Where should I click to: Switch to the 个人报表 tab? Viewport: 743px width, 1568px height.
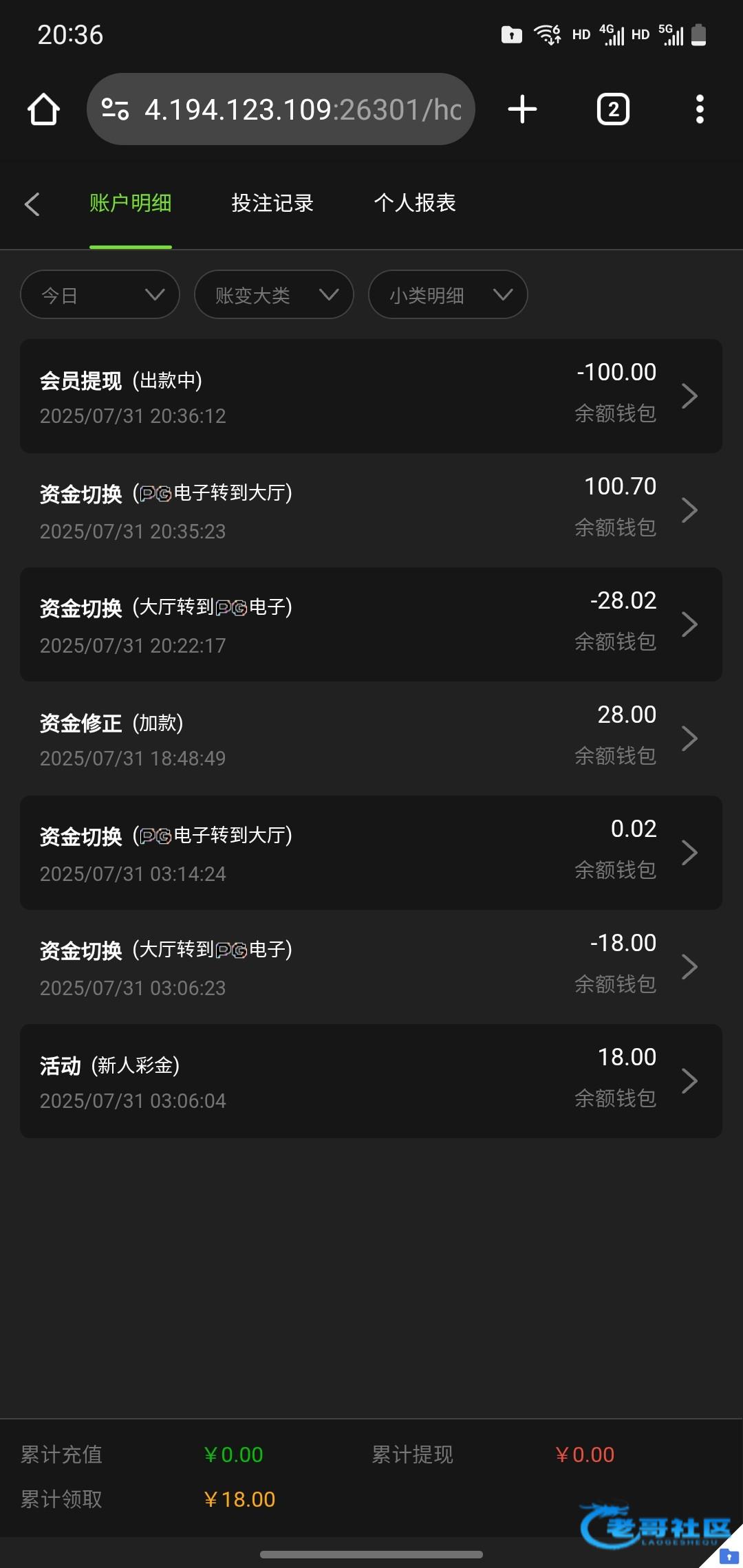click(415, 204)
